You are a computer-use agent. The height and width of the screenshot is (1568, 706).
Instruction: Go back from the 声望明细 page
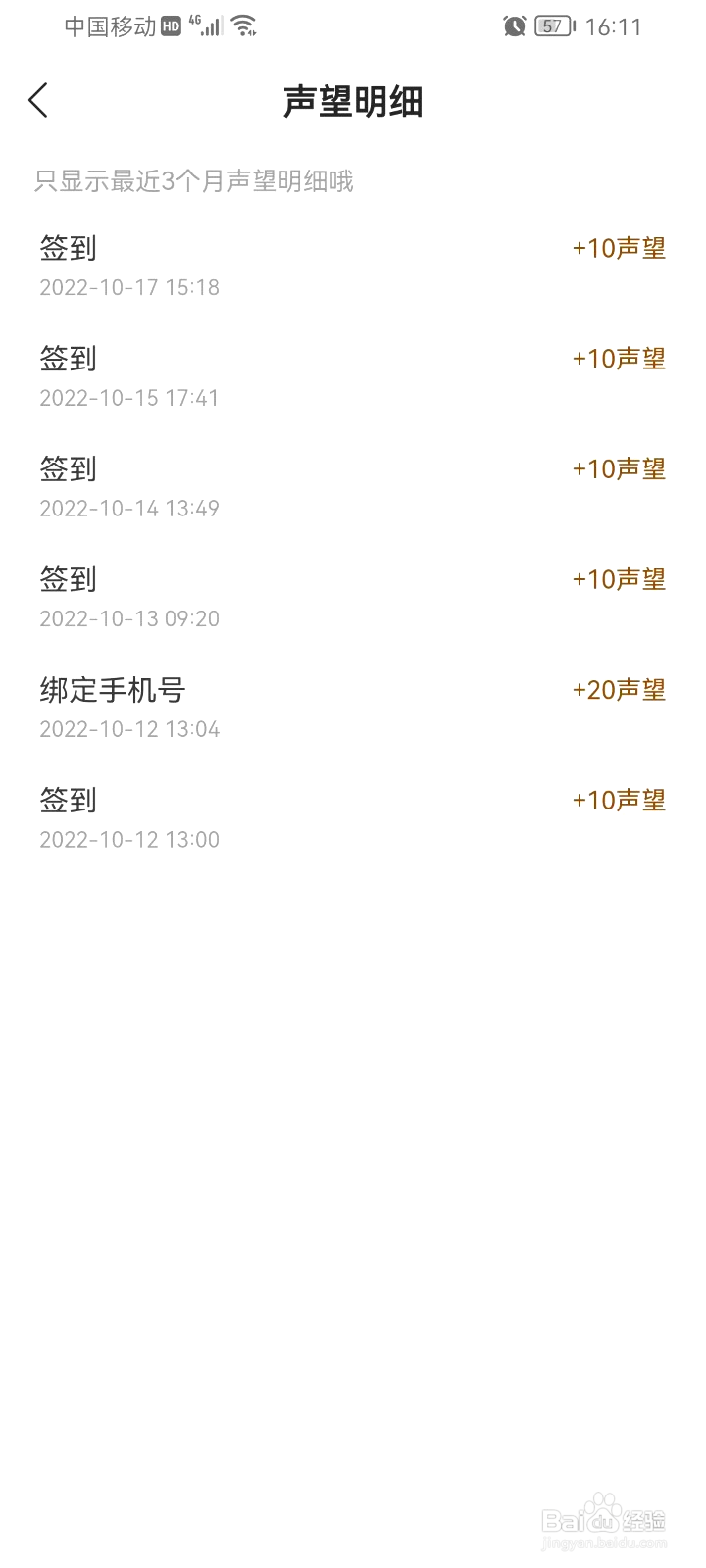(x=38, y=100)
